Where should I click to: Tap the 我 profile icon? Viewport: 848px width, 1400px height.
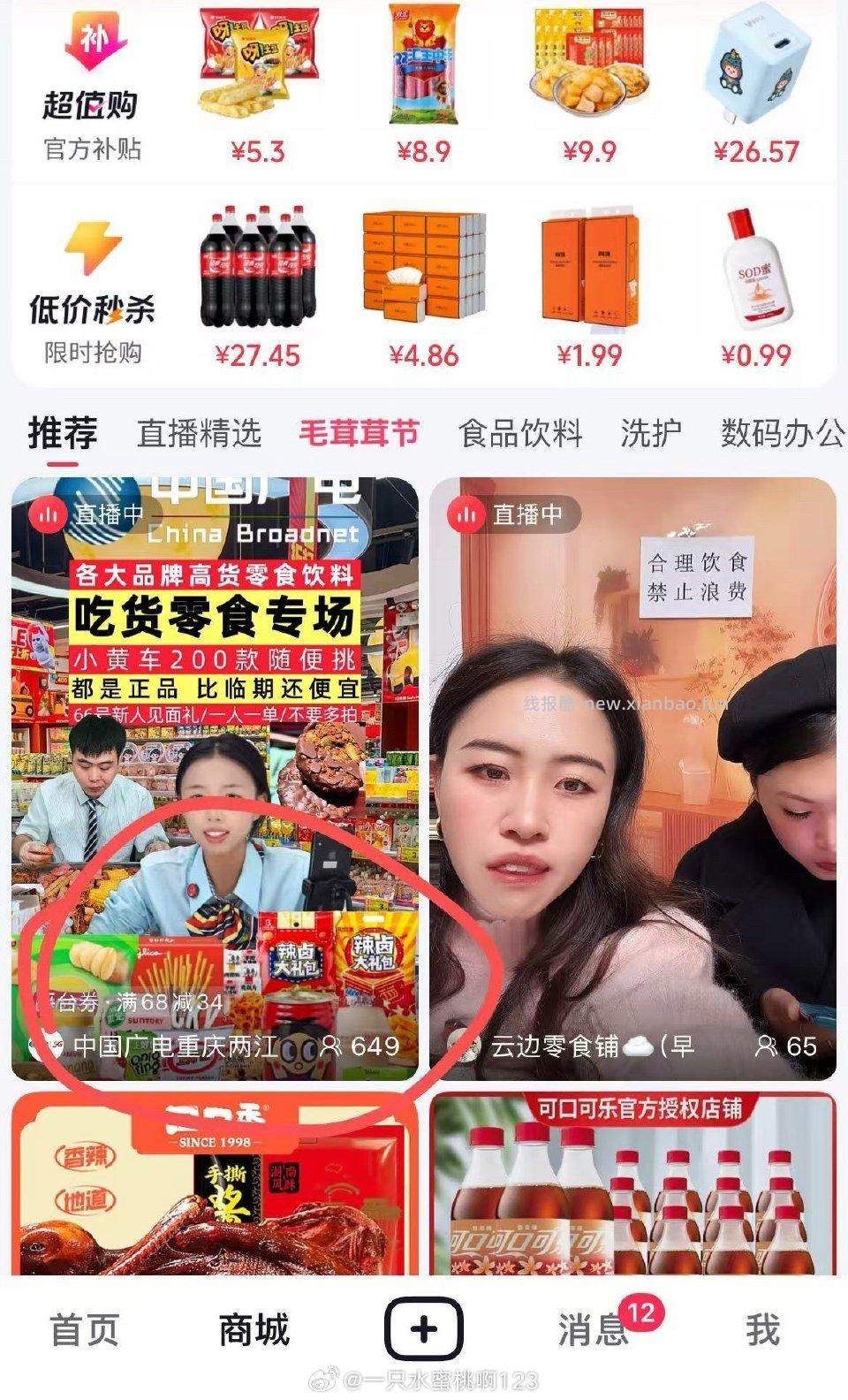click(761, 1328)
